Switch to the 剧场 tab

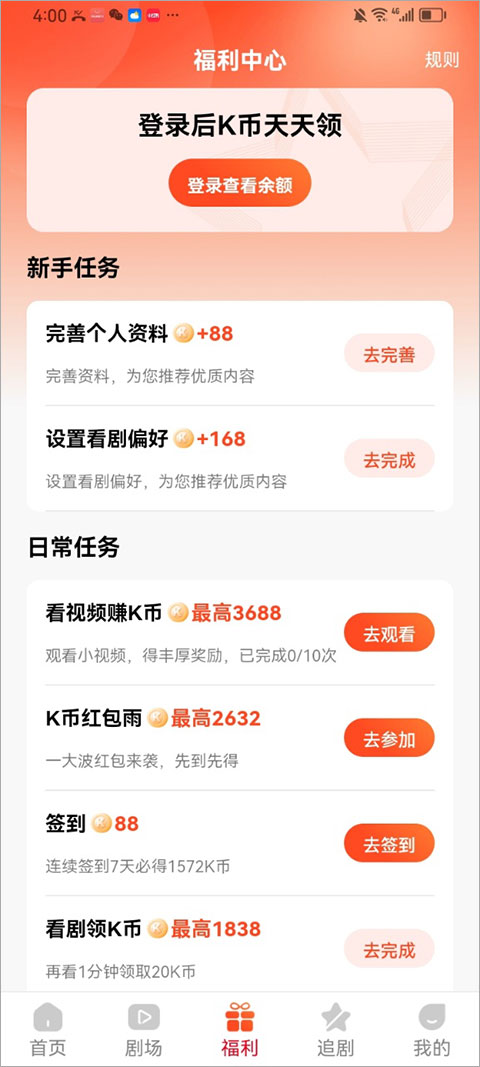click(144, 1030)
